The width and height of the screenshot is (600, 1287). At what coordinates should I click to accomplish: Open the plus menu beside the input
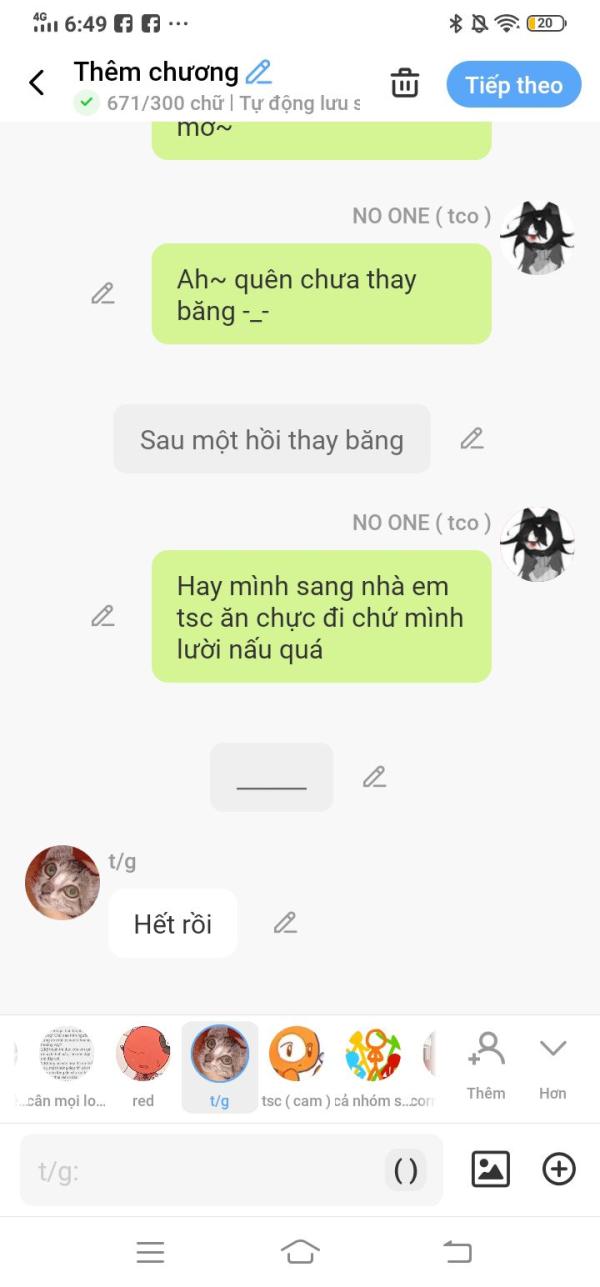[x=559, y=1169]
